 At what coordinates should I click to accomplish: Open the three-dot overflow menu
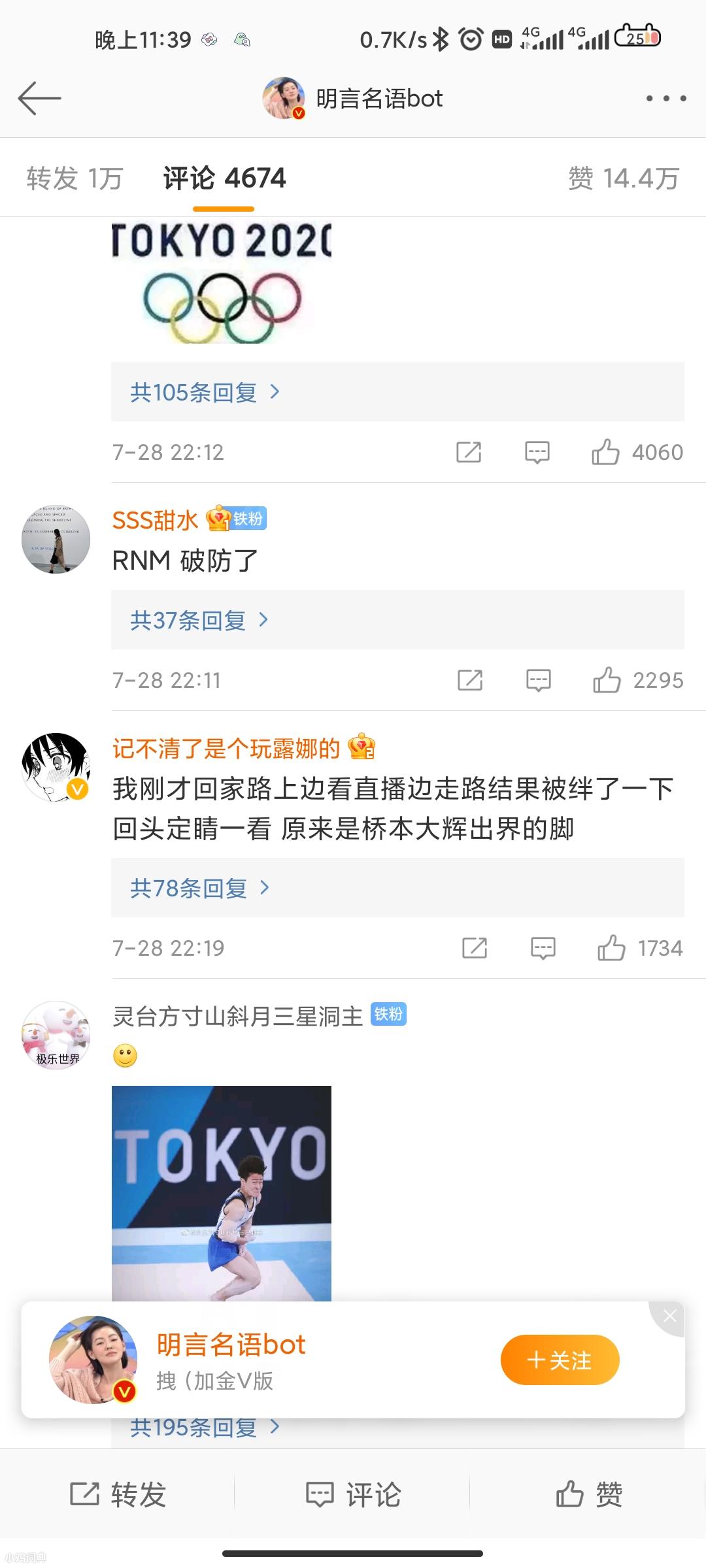665,99
